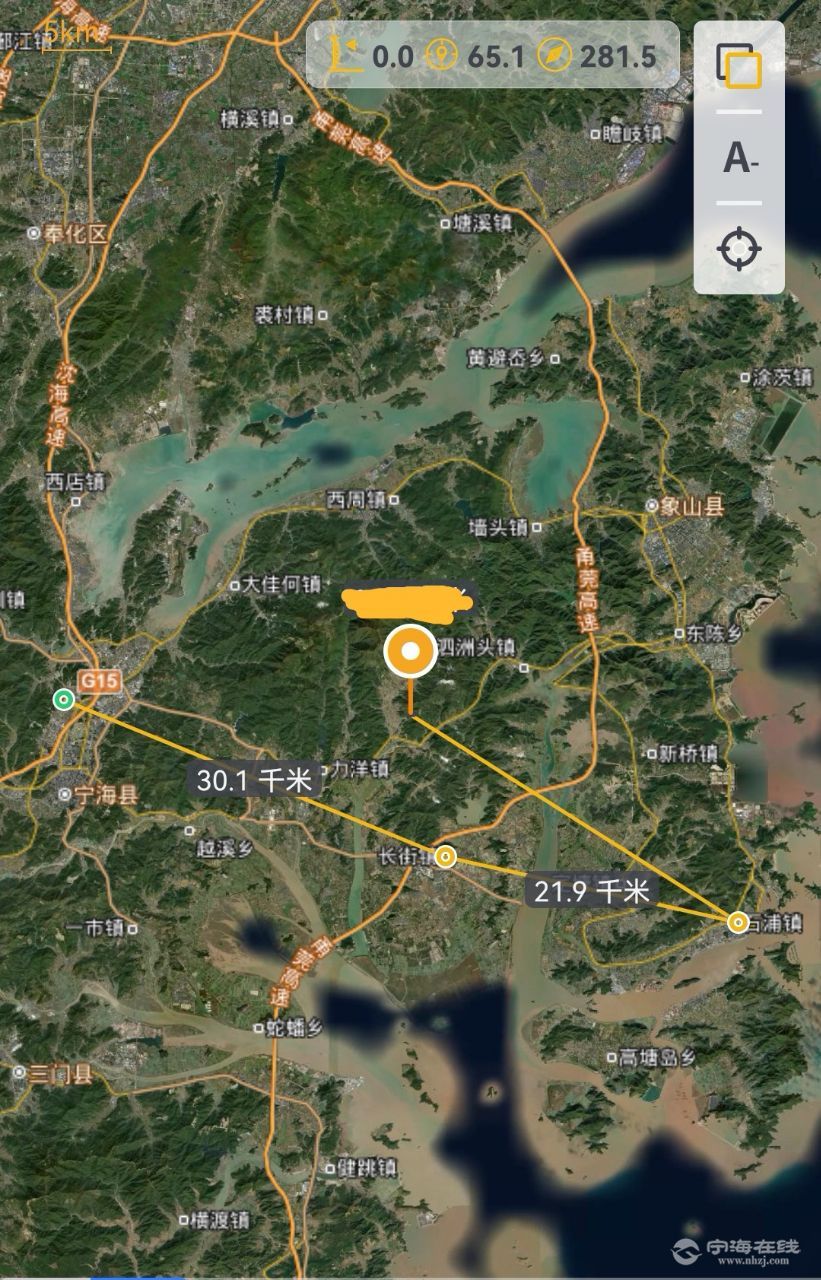Select the route endpoint near 石浦镇

click(x=738, y=922)
